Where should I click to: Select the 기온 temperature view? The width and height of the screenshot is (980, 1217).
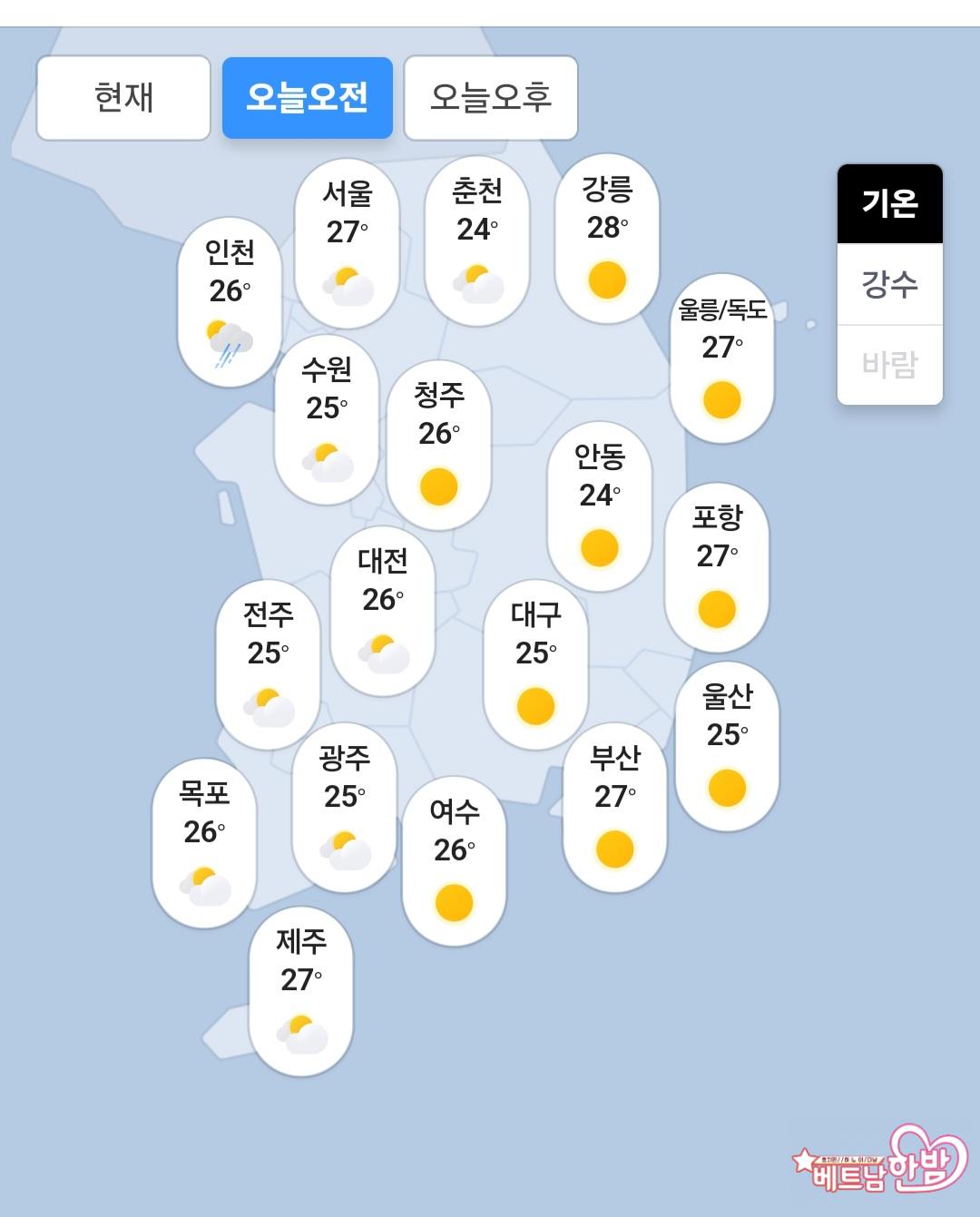point(889,204)
